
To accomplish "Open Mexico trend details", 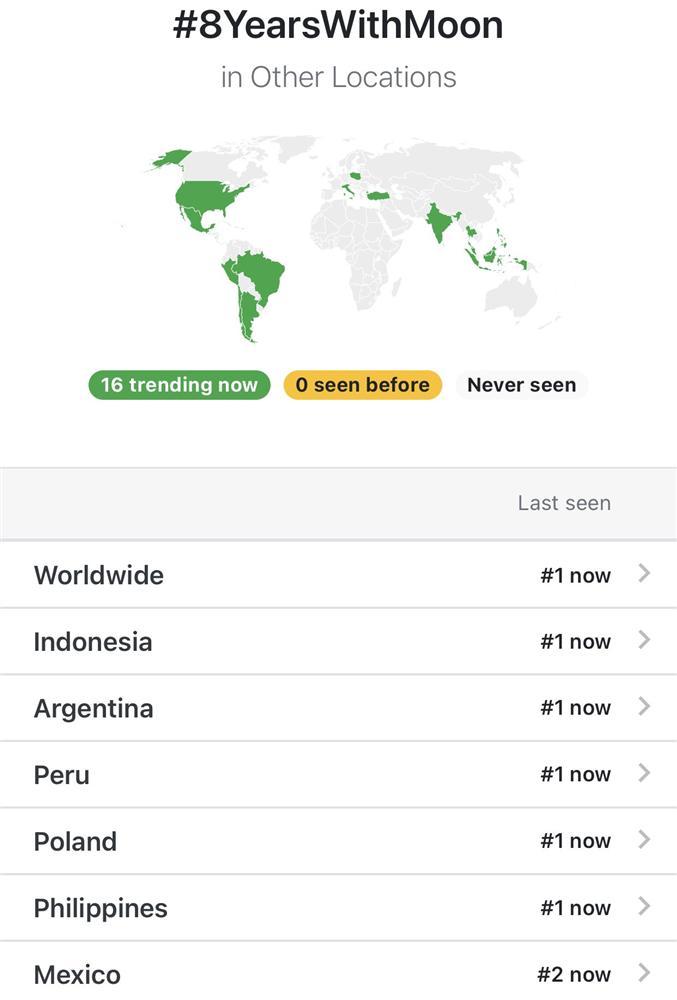I will [338, 973].
